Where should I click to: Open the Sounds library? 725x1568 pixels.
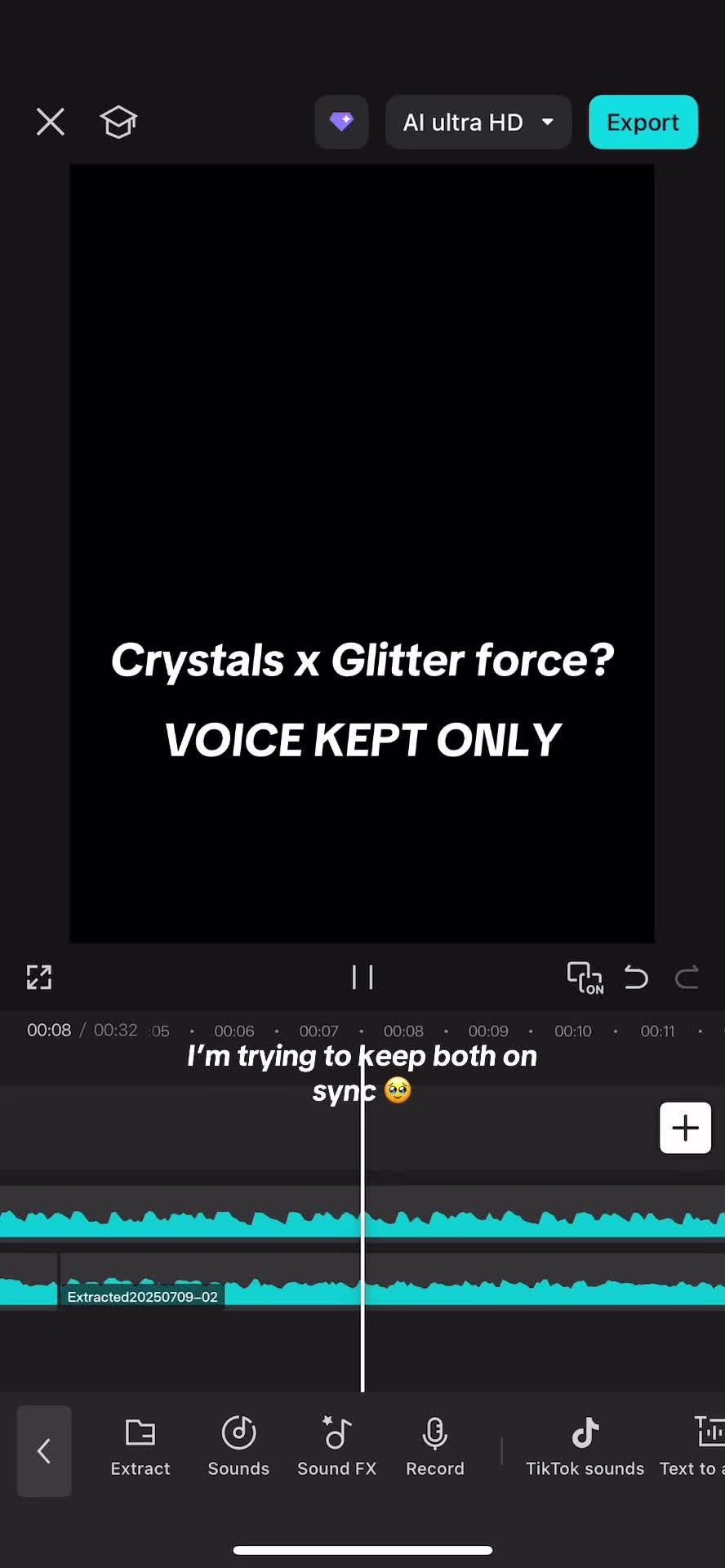(238, 1448)
